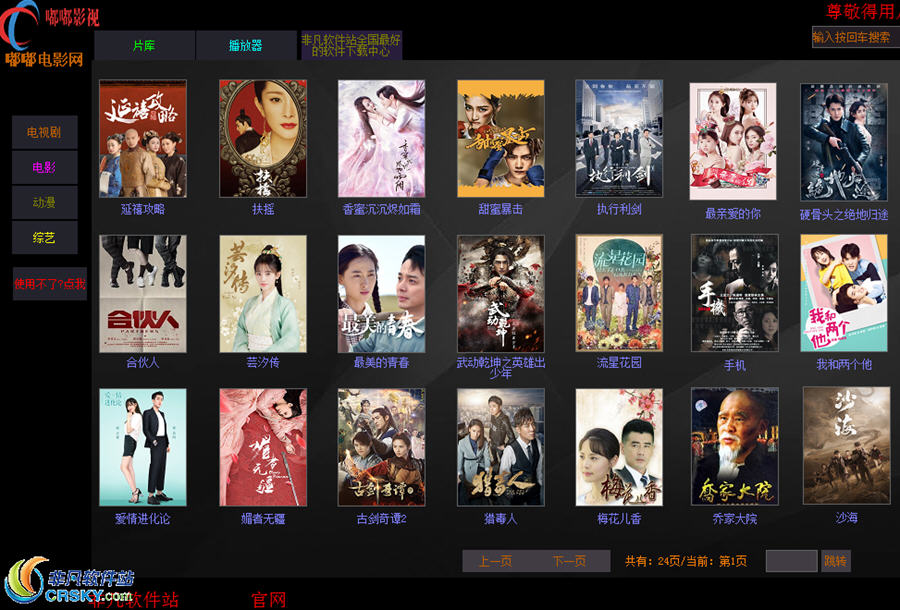The image size is (900, 610).
Task: Open the 沙海 show tile
Action: 846,446
